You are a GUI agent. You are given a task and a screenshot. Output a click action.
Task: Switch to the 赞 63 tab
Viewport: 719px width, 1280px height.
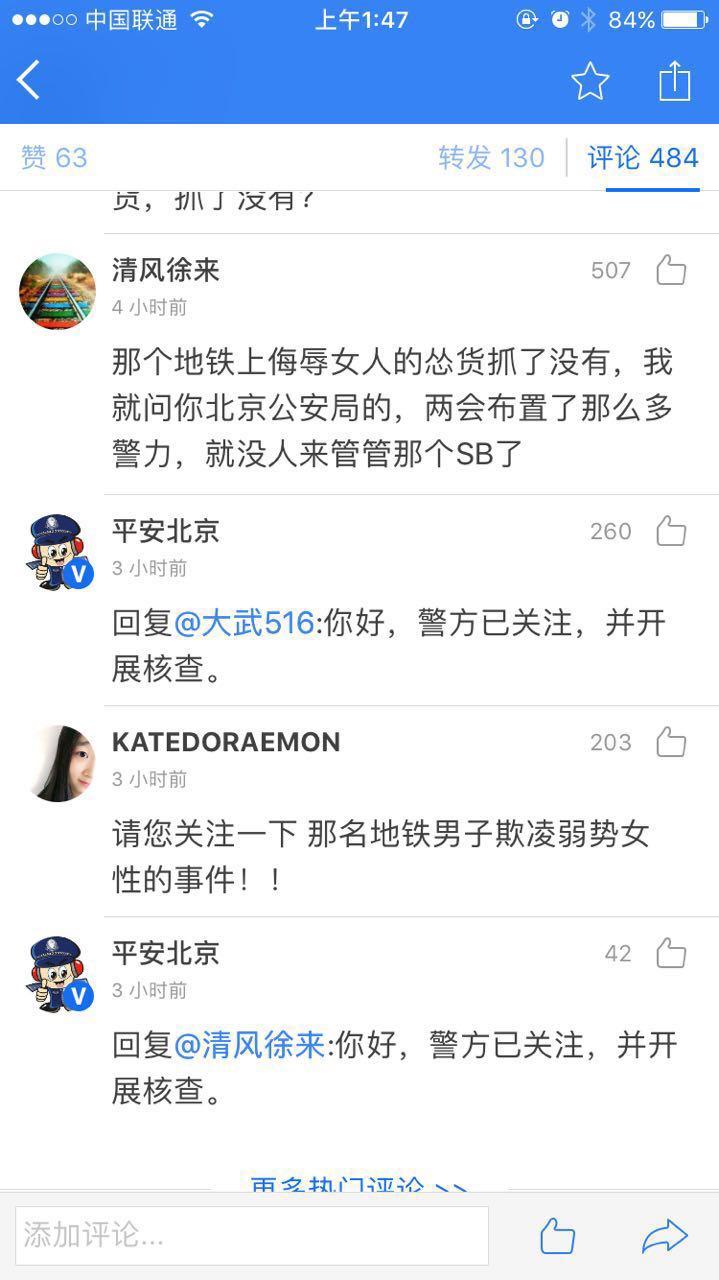[54, 157]
